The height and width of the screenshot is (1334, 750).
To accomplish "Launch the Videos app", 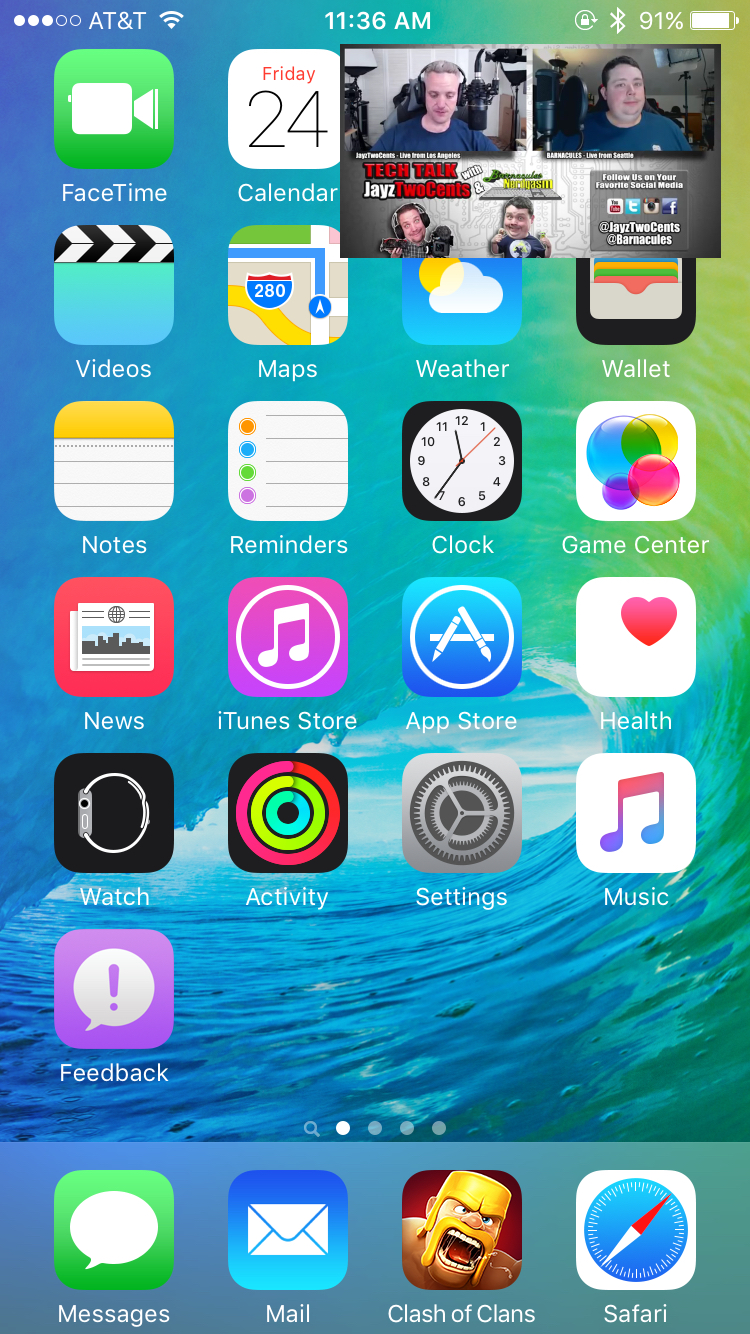I will (x=114, y=285).
